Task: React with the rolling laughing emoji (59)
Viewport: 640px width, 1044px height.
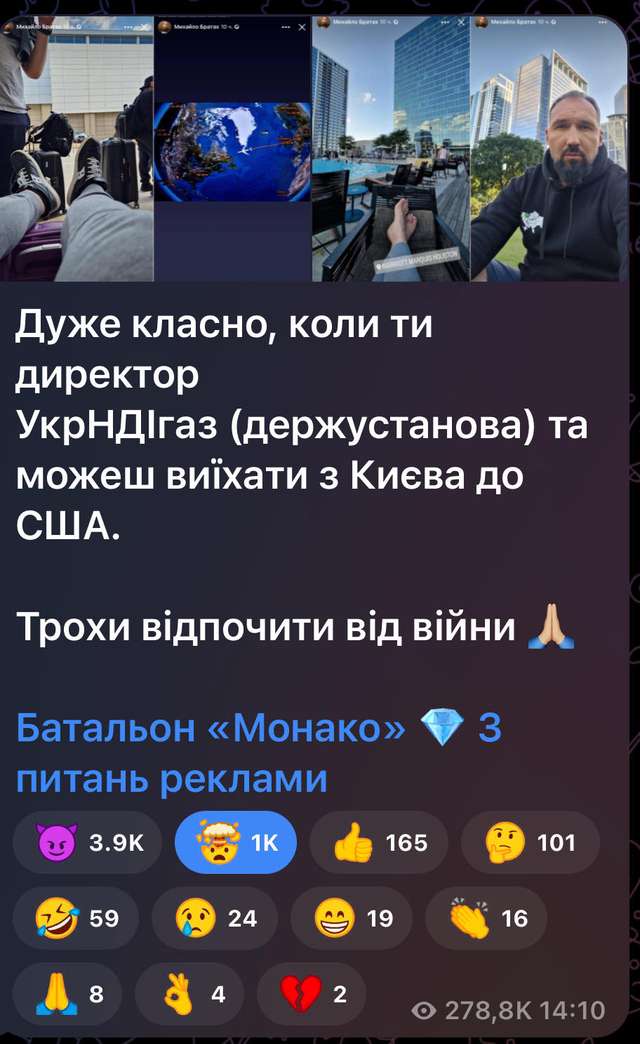Action: [x=76, y=918]
